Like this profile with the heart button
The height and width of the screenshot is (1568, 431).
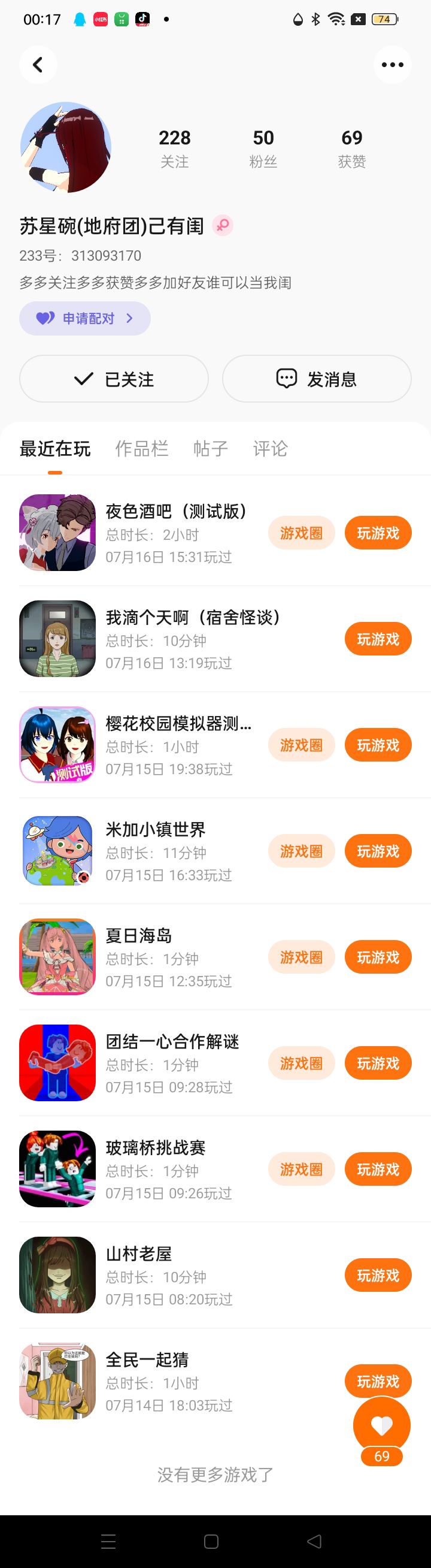[382, 1425]
